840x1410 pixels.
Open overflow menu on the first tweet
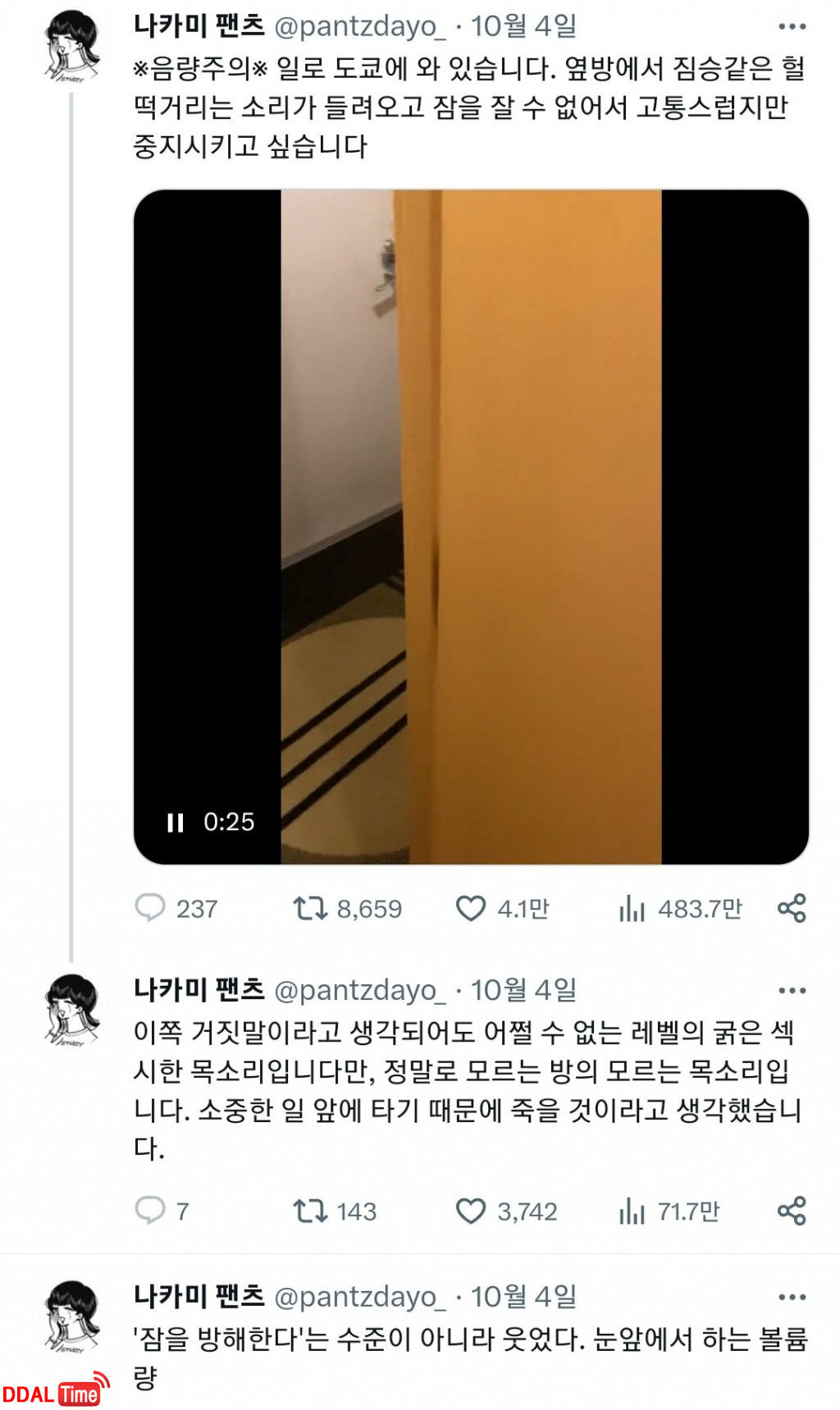point(792,27)
